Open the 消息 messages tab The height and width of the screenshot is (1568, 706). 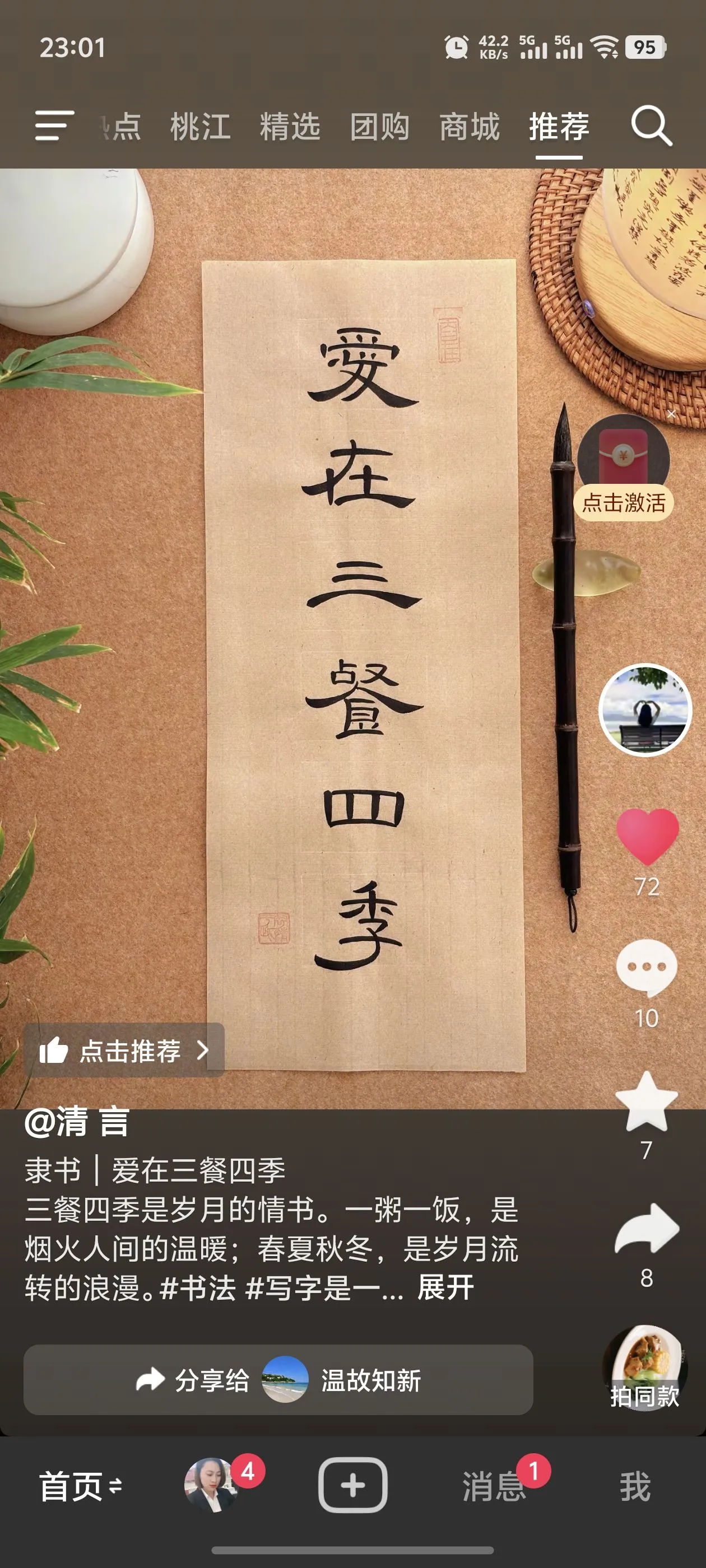pyautogui.click(x=494, y=1486)
